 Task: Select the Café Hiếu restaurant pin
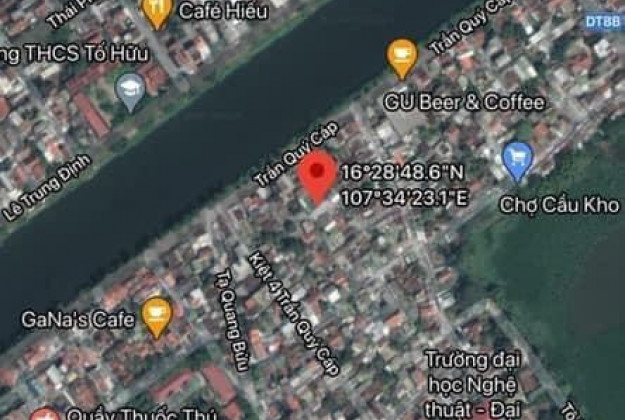[x=157, y=13]
